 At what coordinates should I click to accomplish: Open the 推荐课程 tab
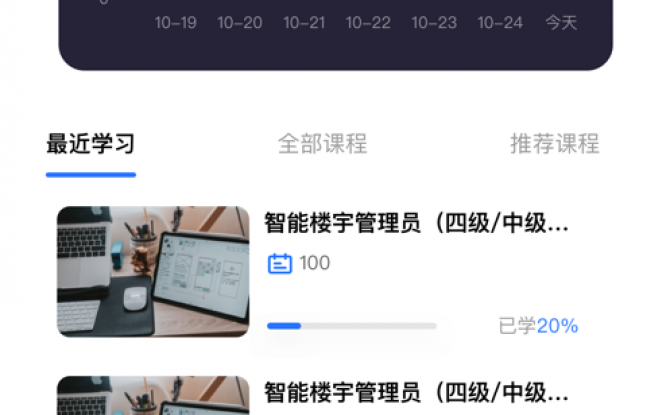click(554, 144)
